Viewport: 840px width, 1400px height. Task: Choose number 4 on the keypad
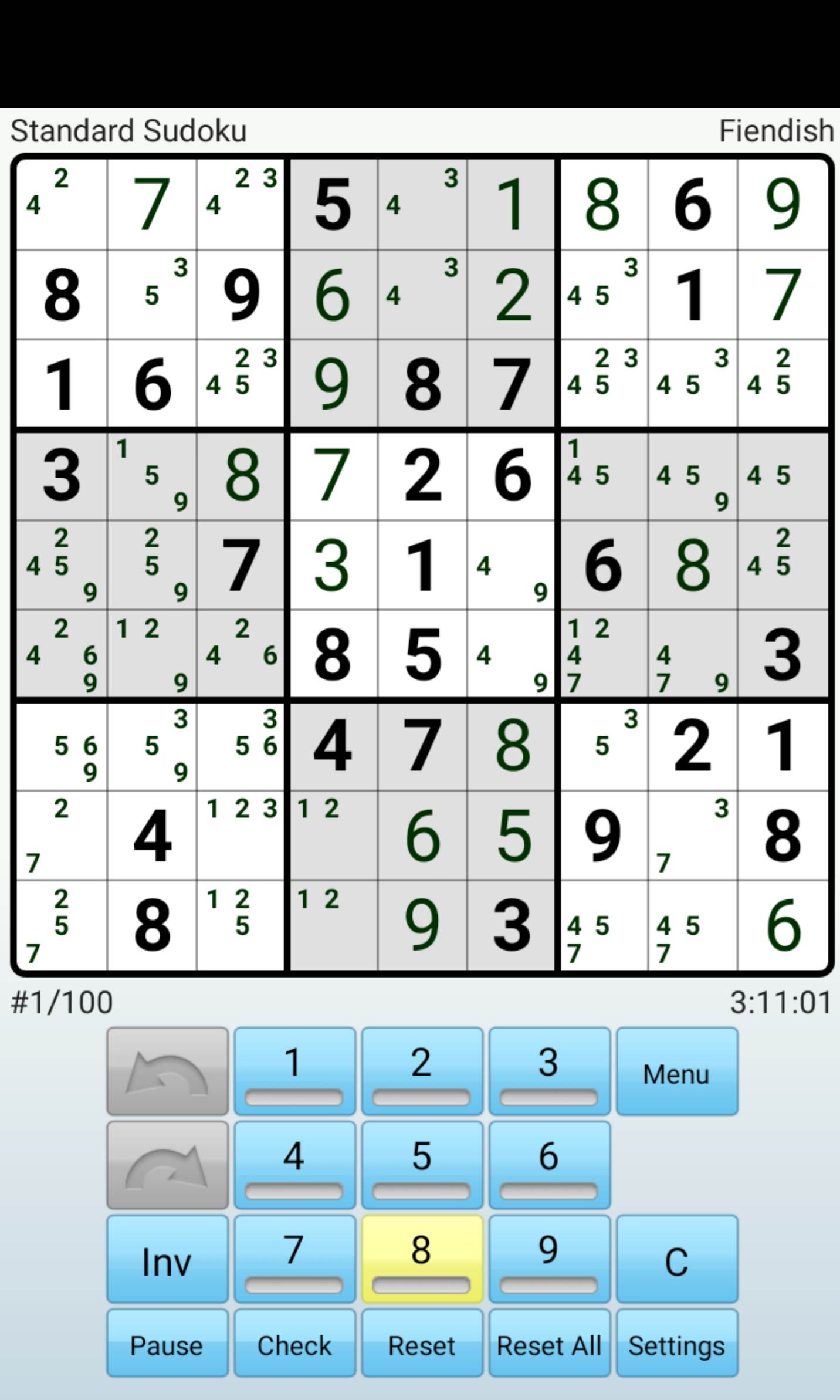pyautogui.click(x=294, y=1165)
